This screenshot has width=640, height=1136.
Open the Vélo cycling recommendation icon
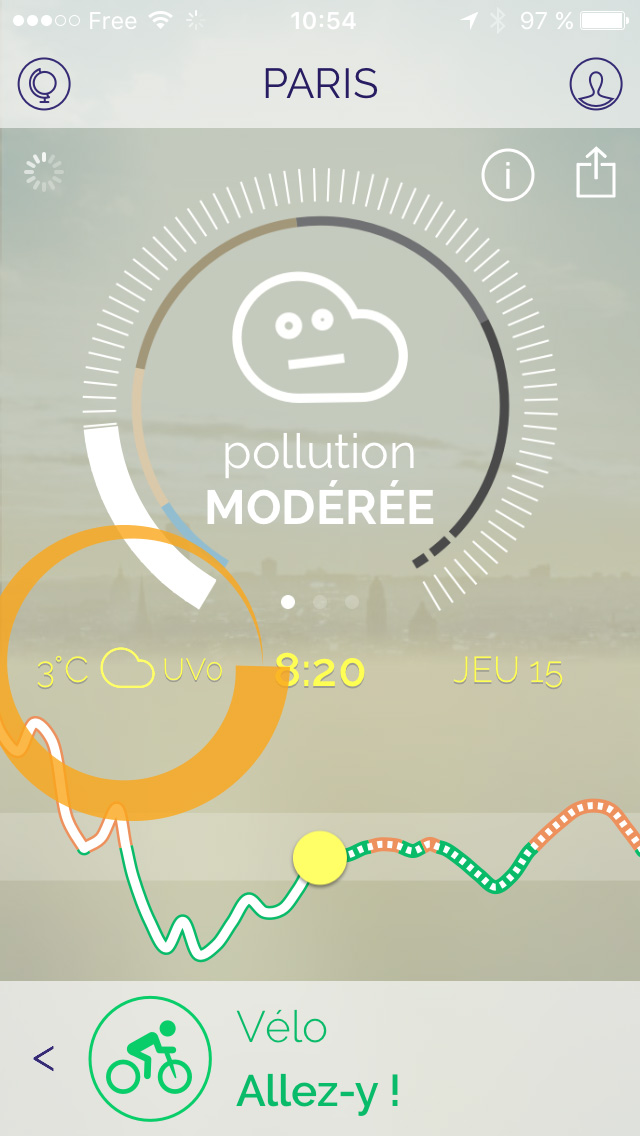pos(150,1058)
